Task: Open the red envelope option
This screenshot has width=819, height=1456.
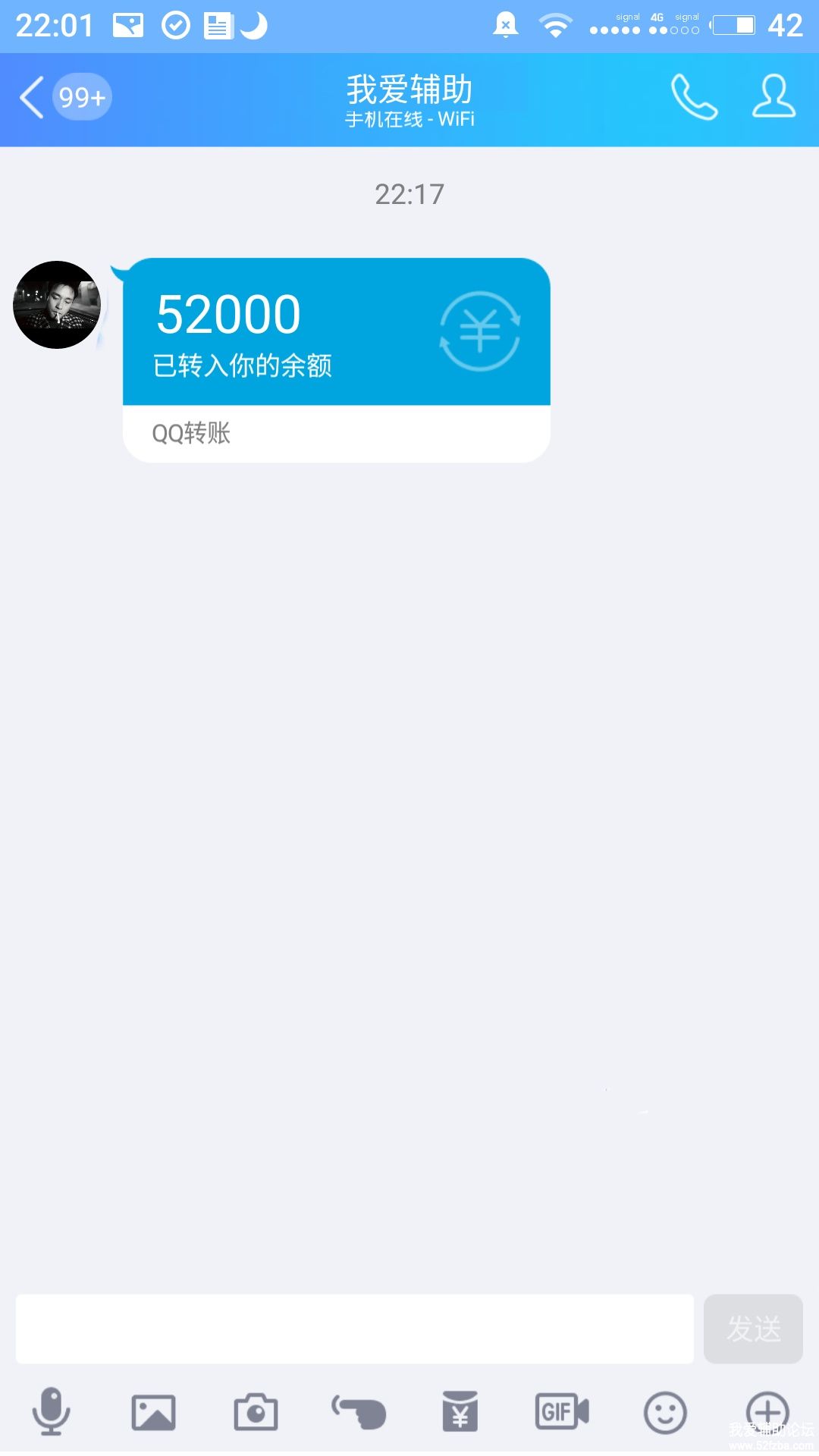Action: coord(460,1412)
